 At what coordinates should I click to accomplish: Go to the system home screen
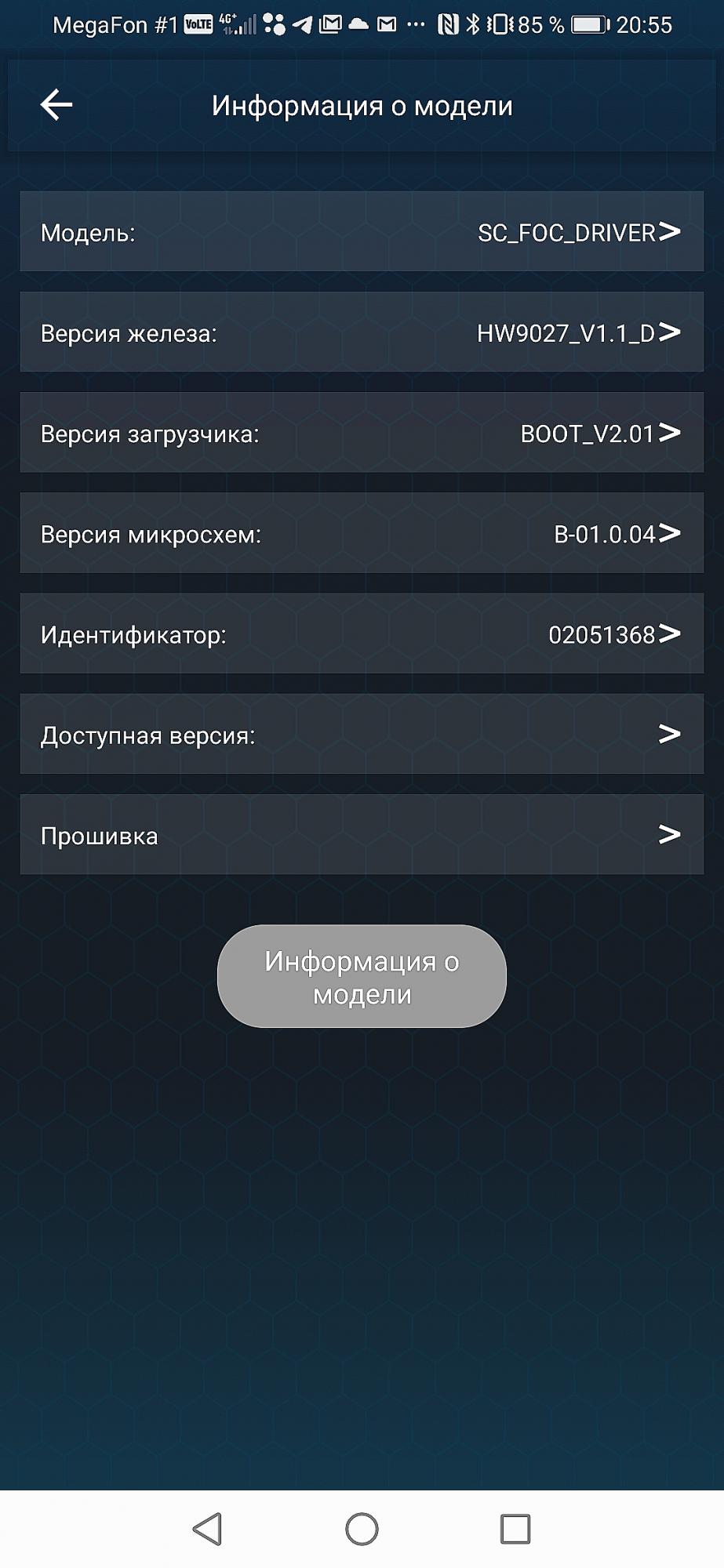pos(362,1529)
